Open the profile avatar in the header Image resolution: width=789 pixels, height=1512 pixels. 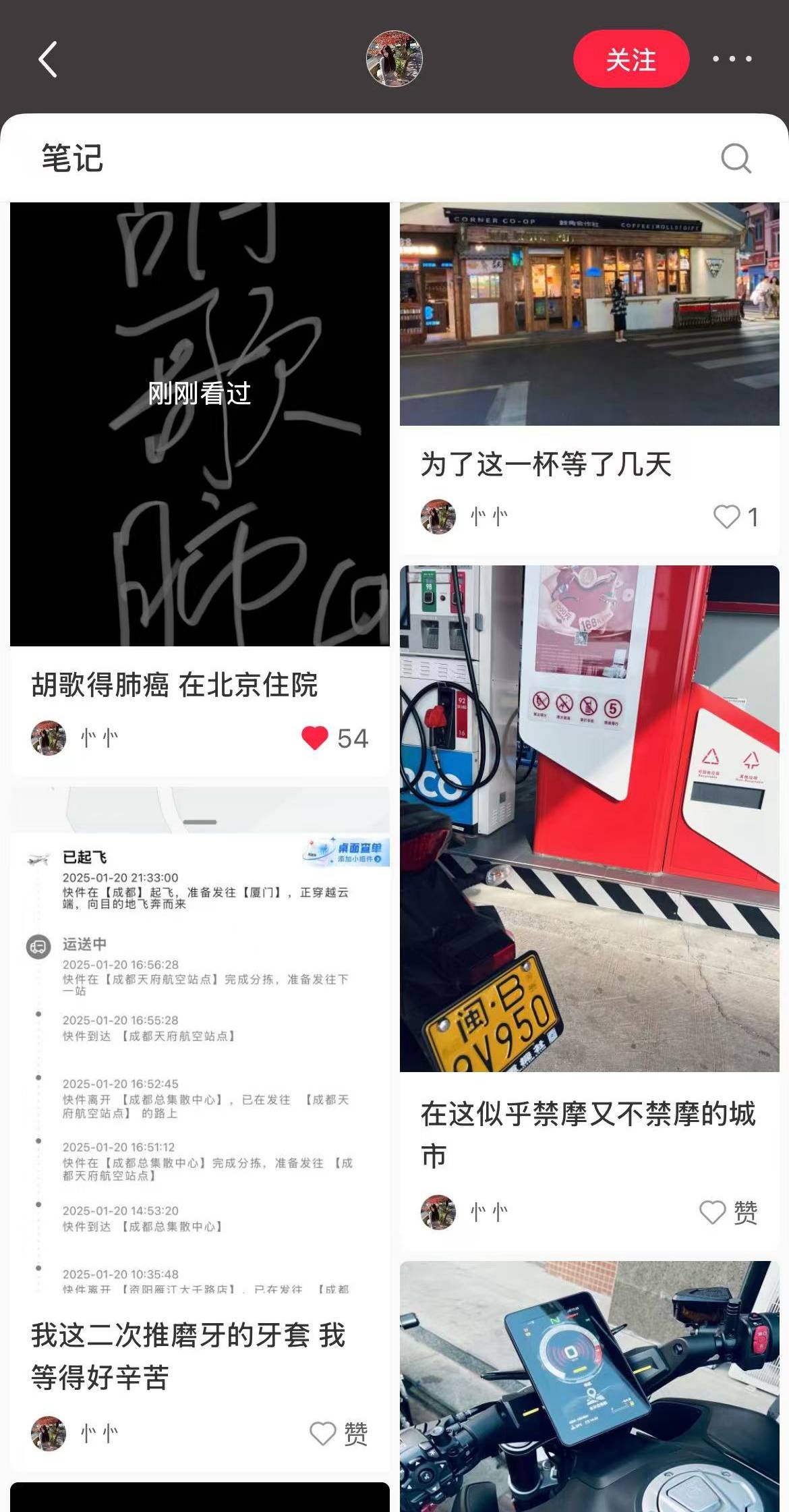pos(394,59)
